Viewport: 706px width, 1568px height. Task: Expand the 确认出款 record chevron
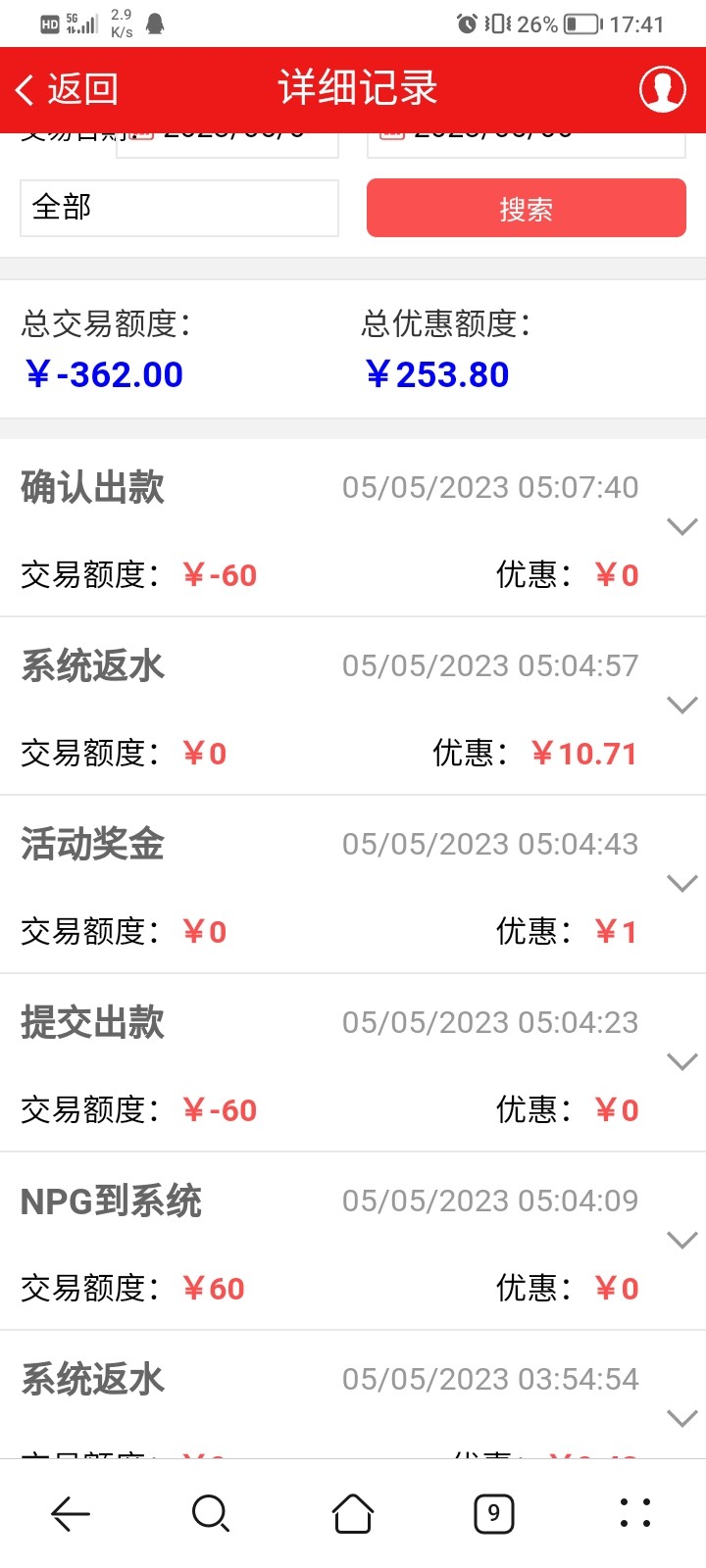pyautogui.click(x=681, y=526)
